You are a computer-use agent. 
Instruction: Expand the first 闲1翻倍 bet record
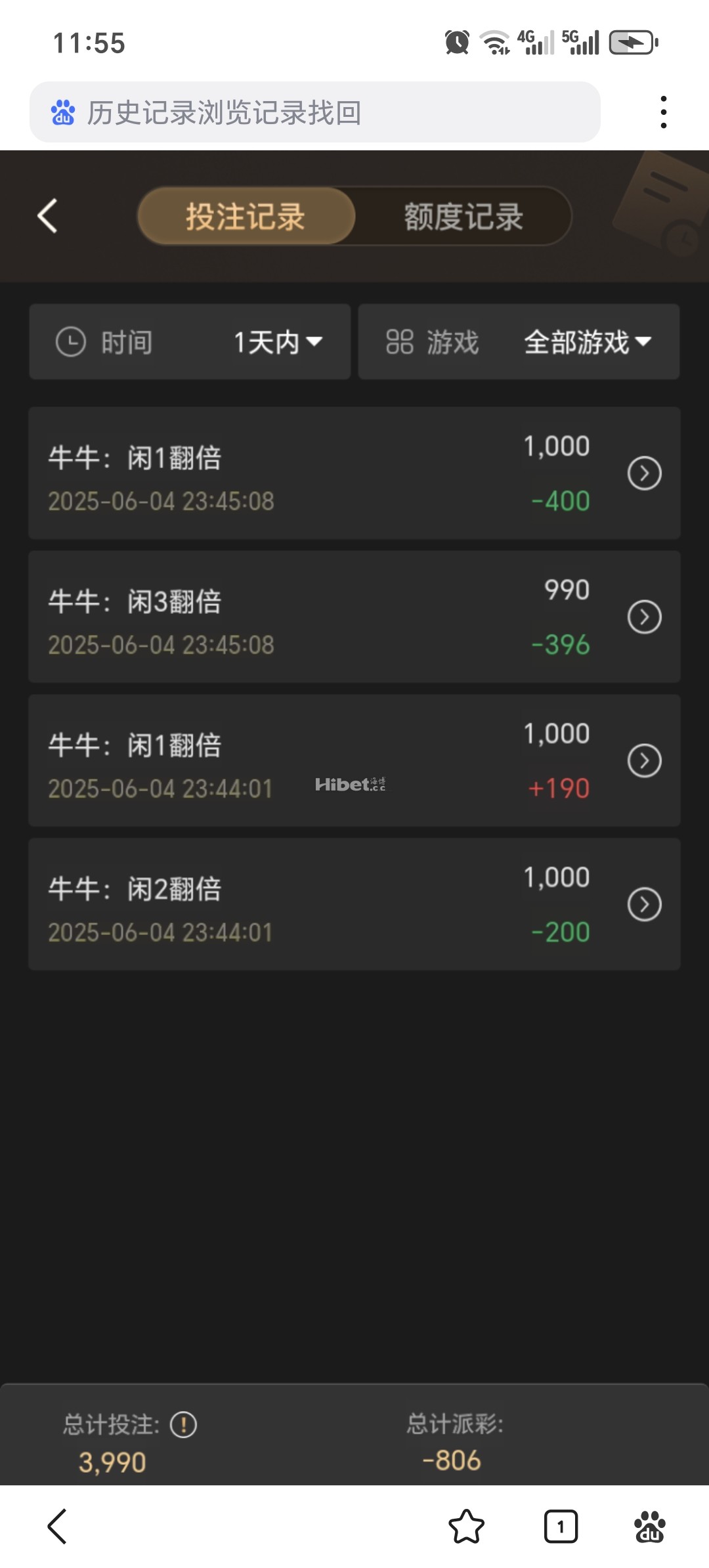pos(645,473)
